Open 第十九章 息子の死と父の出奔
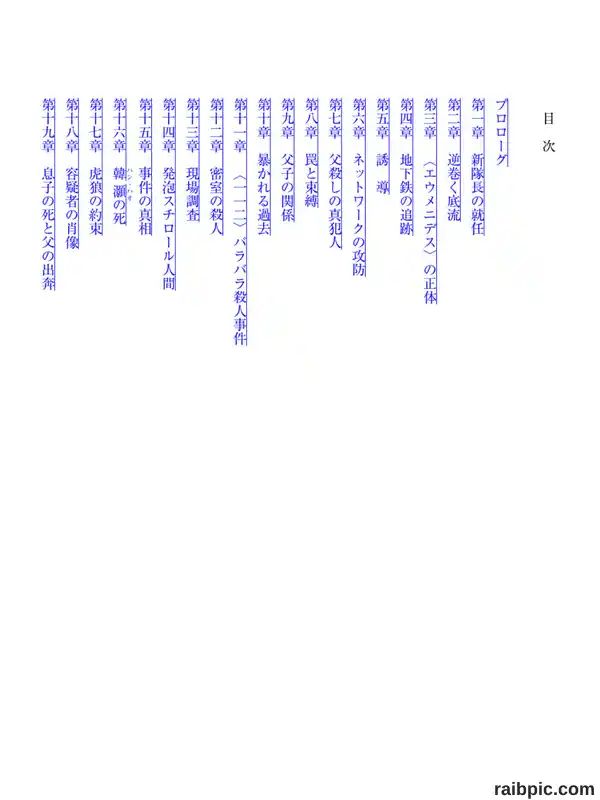This screenshot has width=600, height=800. [x=48, y=194]
